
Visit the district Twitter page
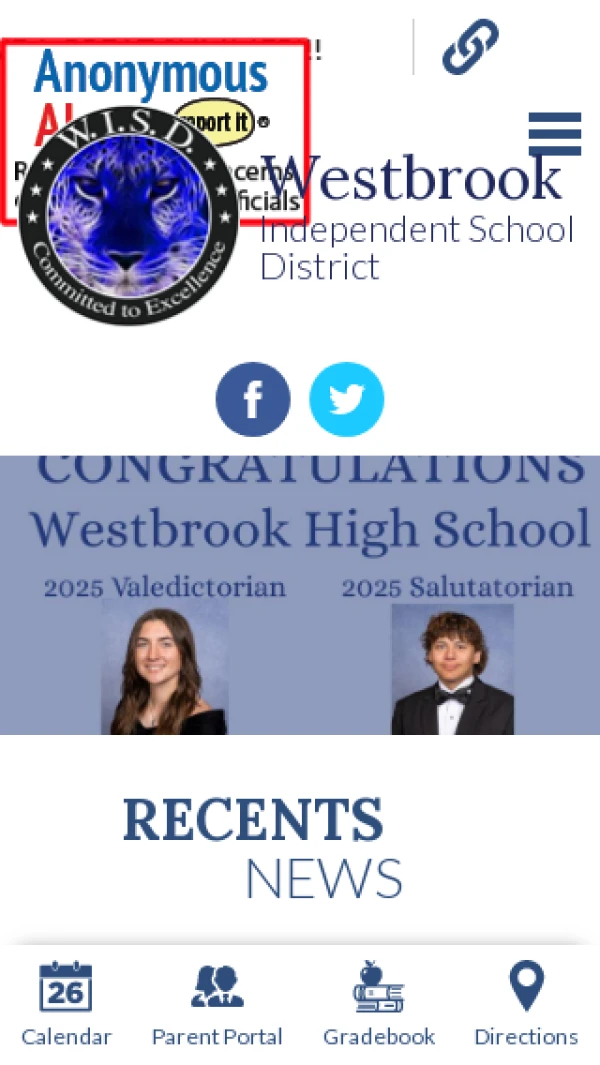click(346, 399)
